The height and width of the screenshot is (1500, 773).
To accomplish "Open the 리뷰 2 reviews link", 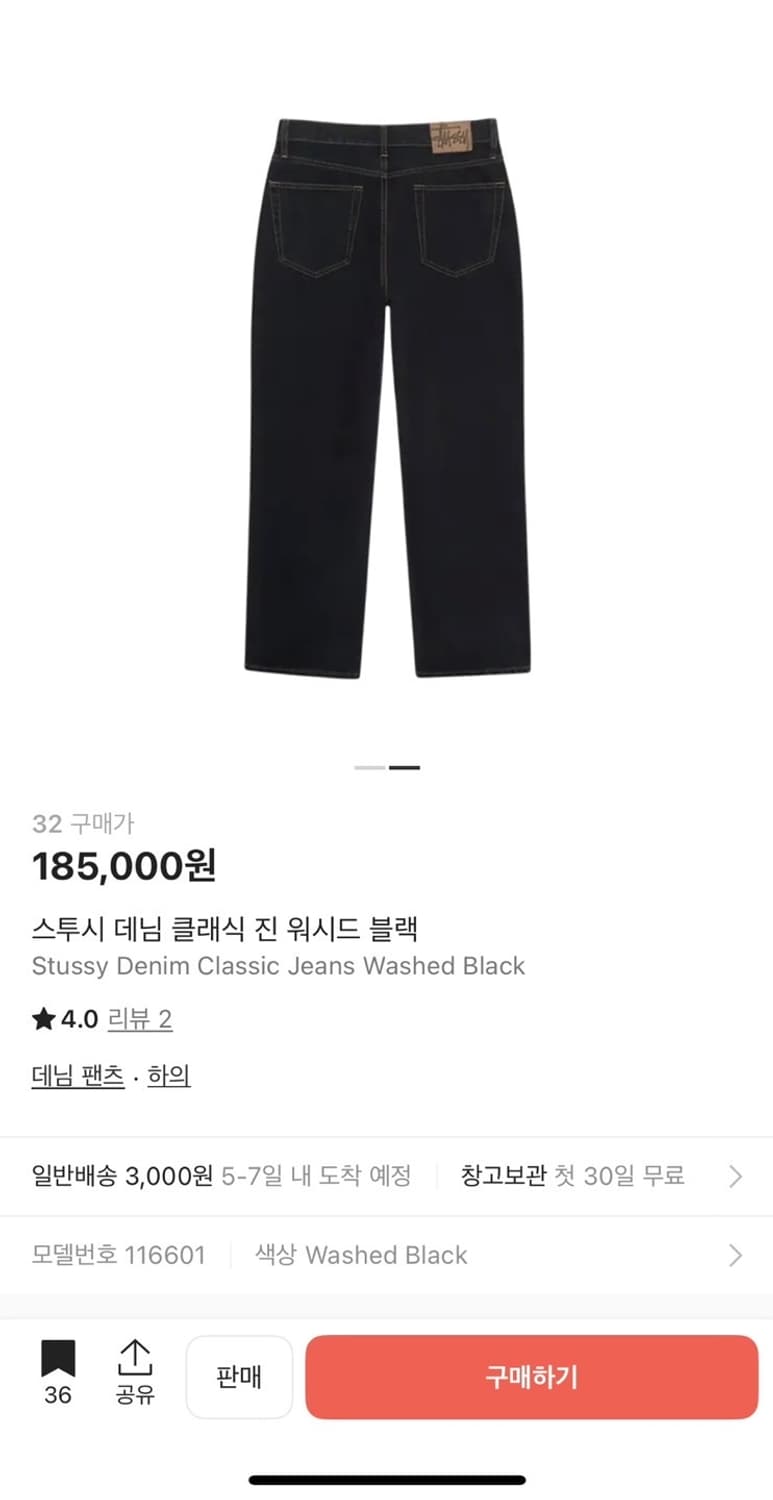I will pos(140,1019).
